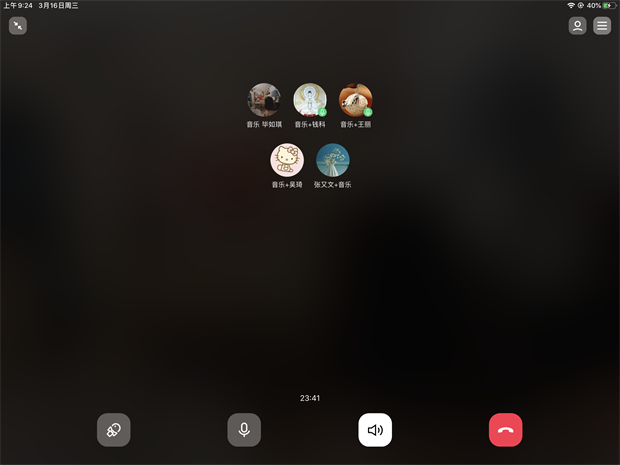
Task: Select participant 音乐+钱科
Action: click(310, 100)
